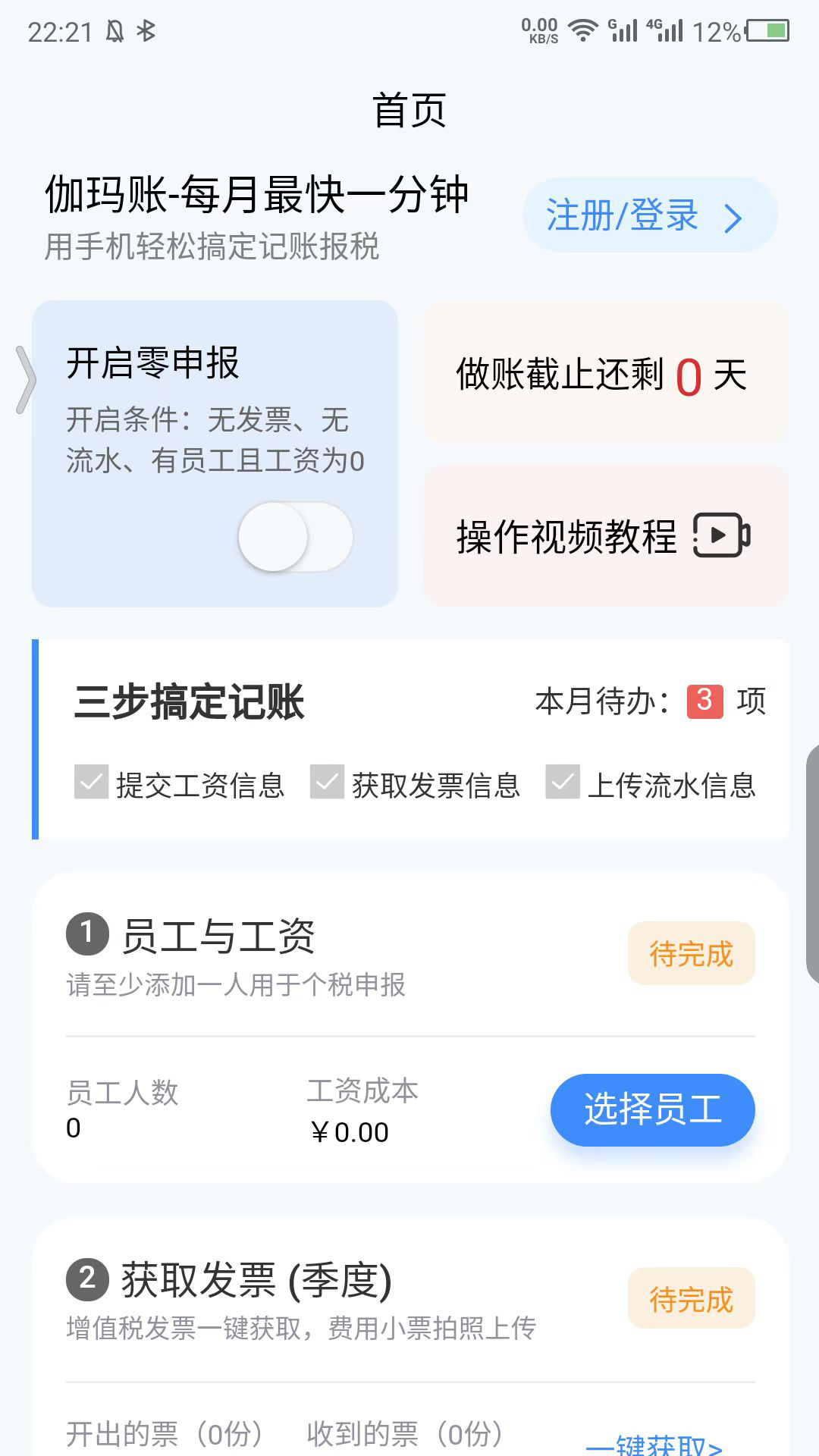Tap the 选择员工 button
819x1456 pixels.
pyautogui.click(x=652, y=1109)
